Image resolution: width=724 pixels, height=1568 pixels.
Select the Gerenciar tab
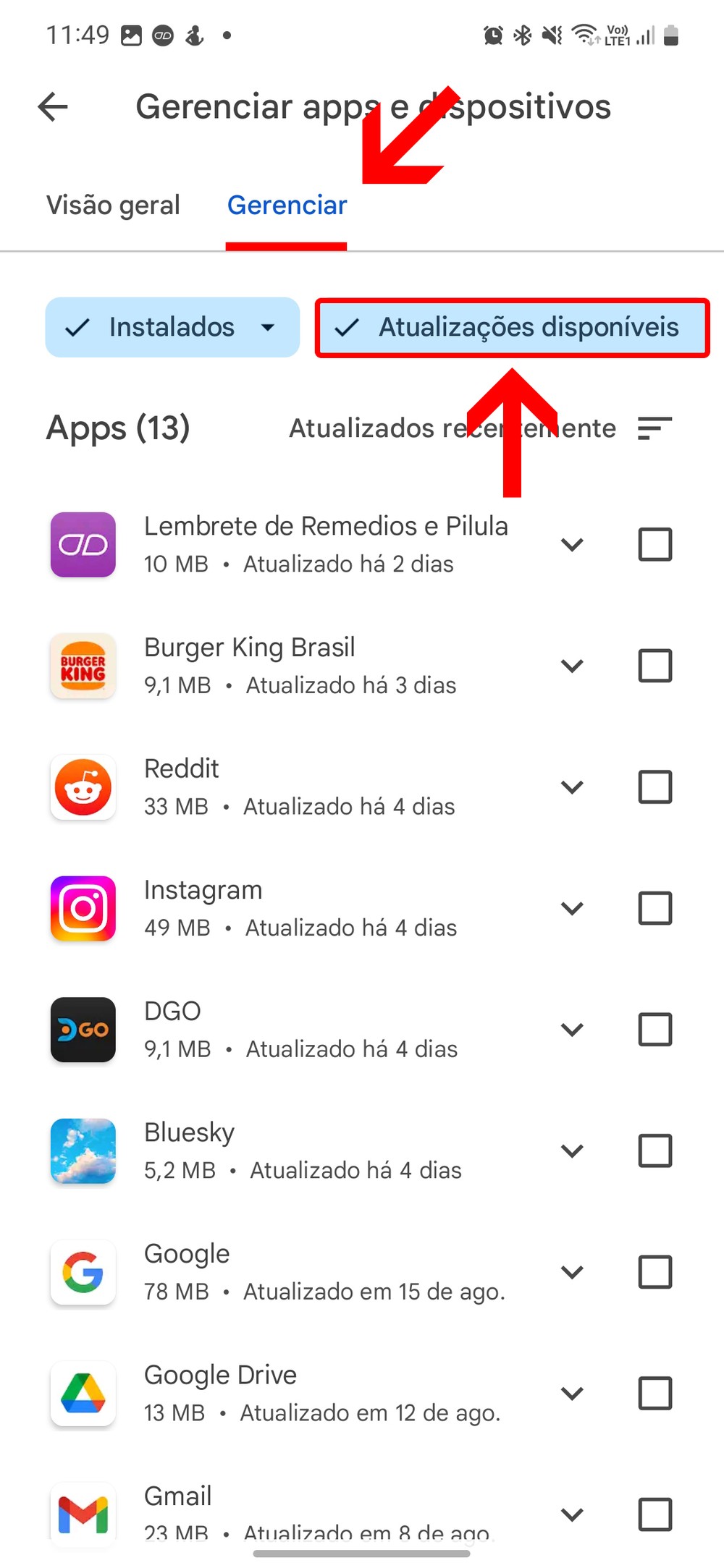287,205
